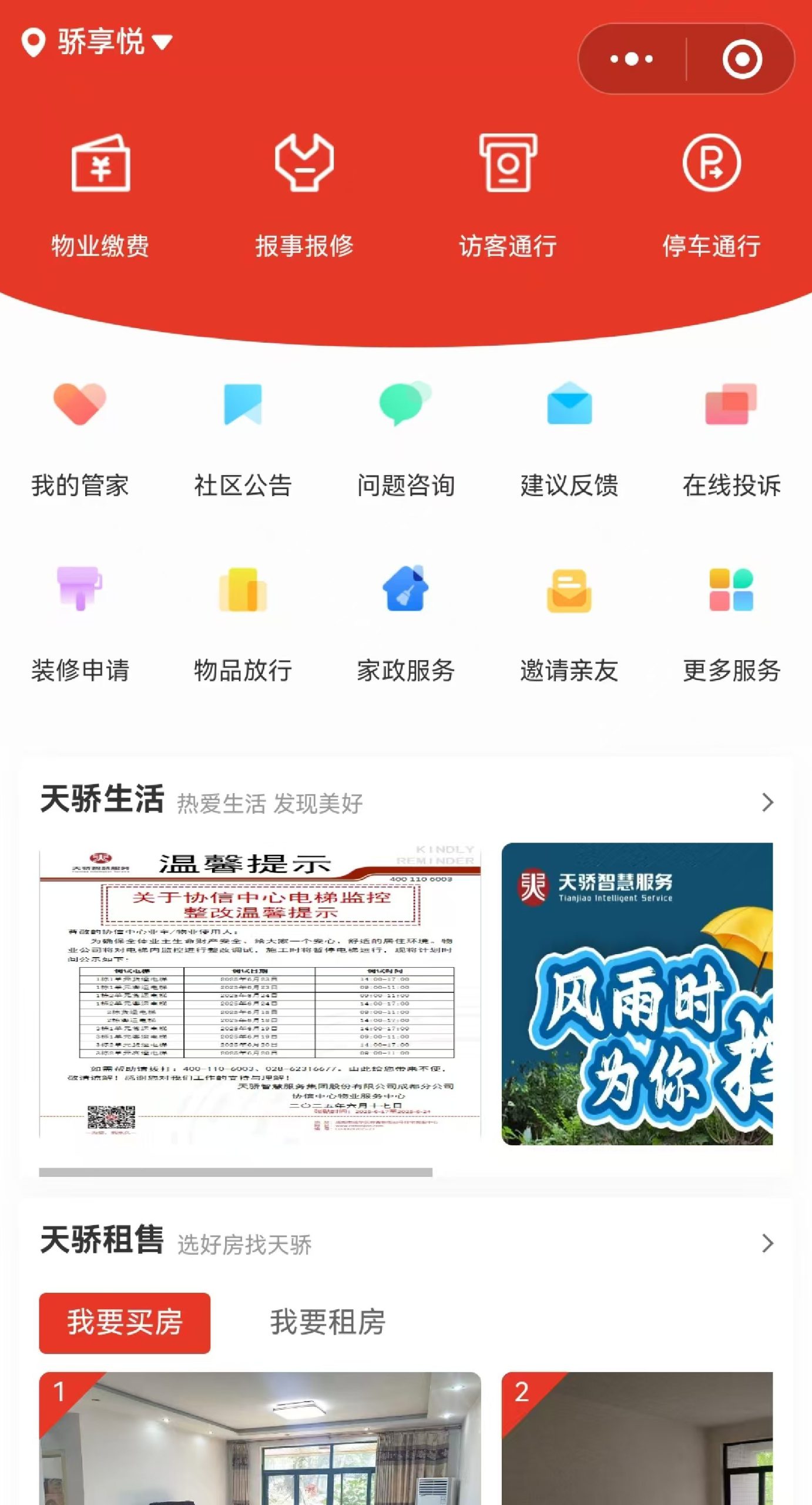The height and width of the screenshot is (1505, 812).
Task: Show 更多服务 more services
Action: (732, 623)
